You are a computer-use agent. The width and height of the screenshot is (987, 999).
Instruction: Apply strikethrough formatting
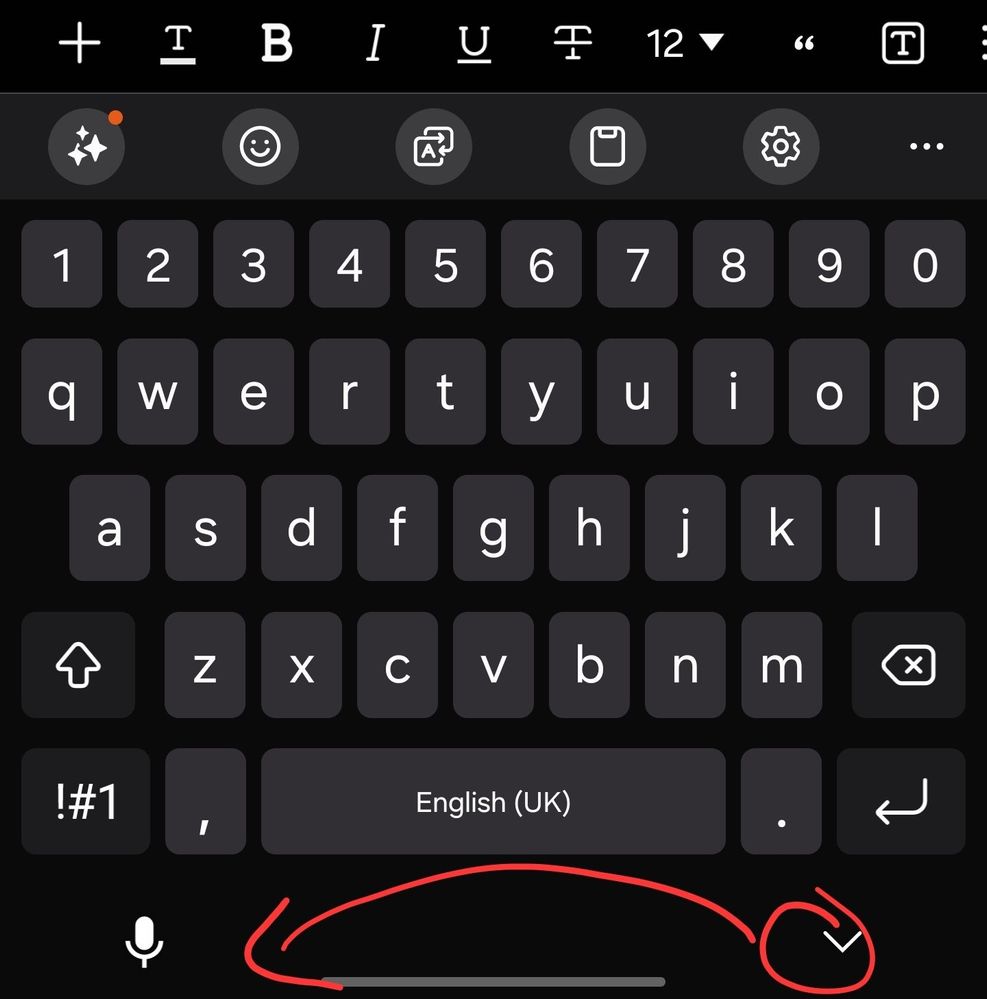[x=572, y=44]
